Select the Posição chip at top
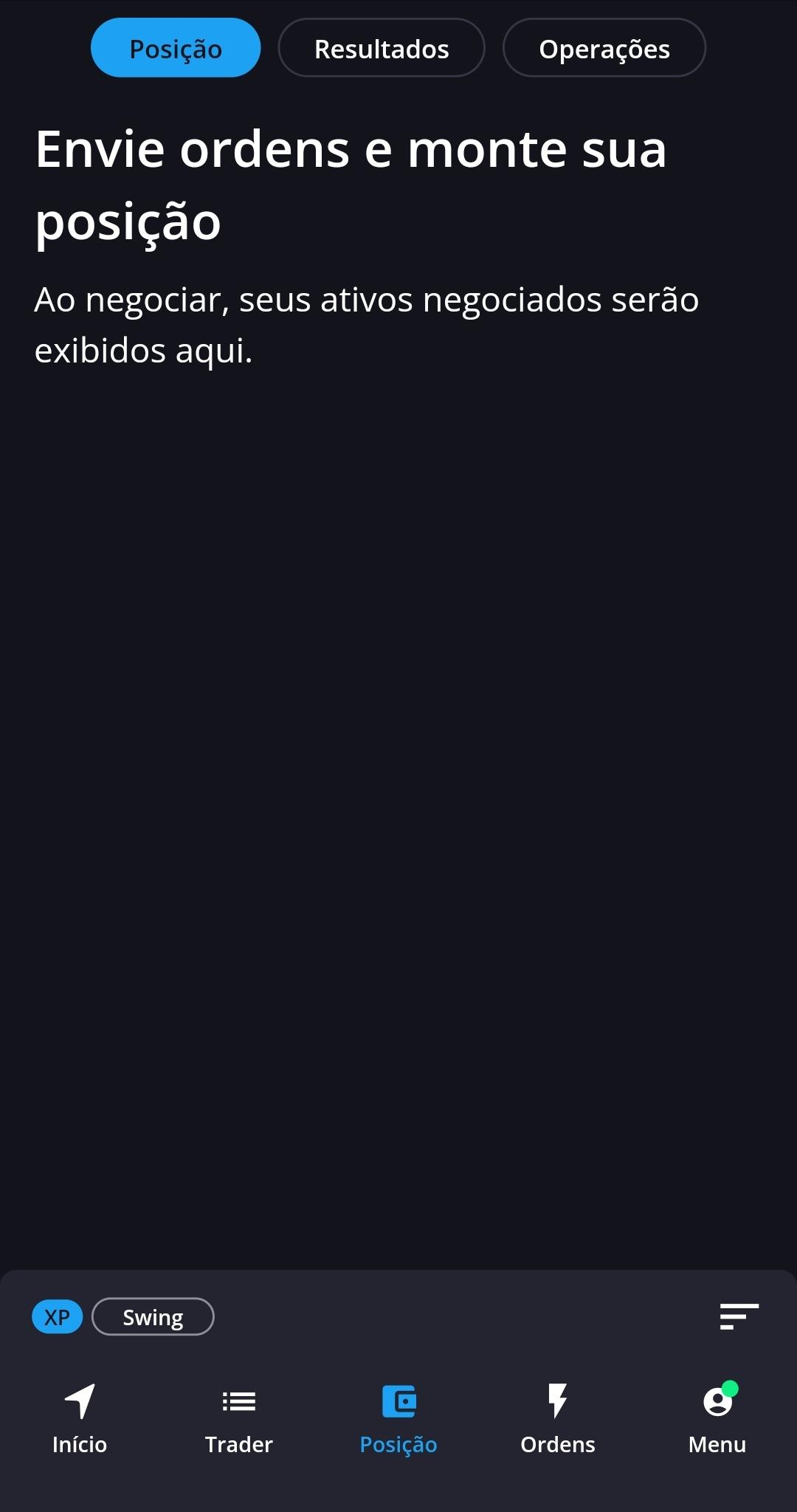The image size is (797, 1512). (176, 48)
